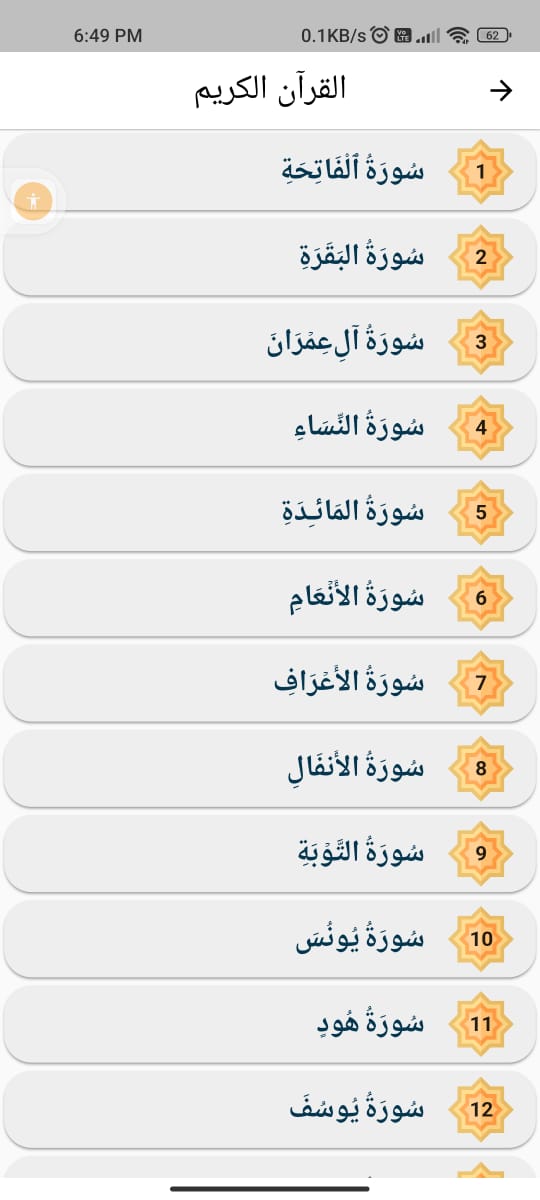Open Surah Al-A'raf, number 7
The width and height of the screenshot is (540, 1200).
(x=270, y=683)
